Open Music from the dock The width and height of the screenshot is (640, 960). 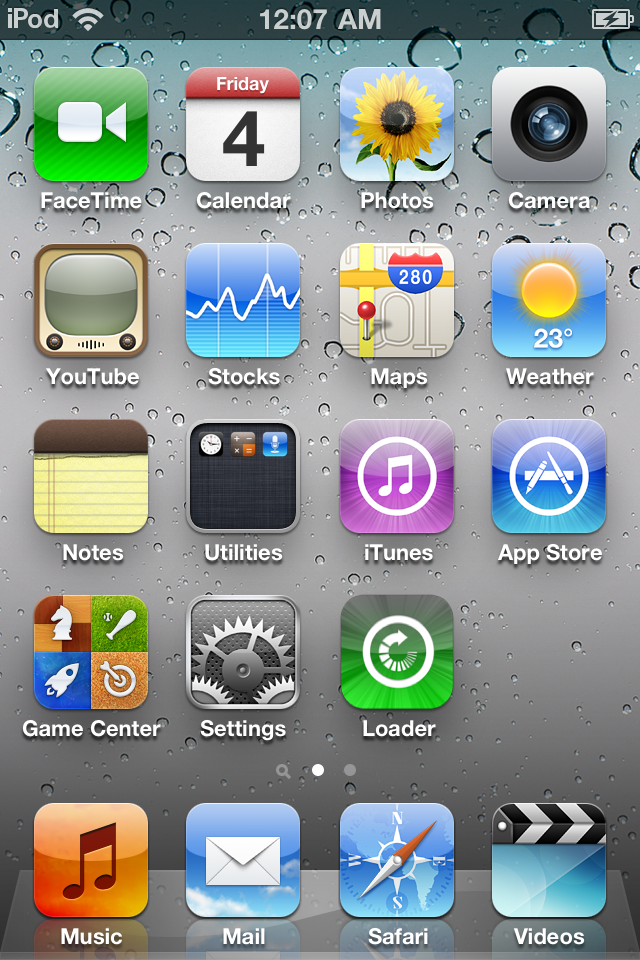point(91,860)
